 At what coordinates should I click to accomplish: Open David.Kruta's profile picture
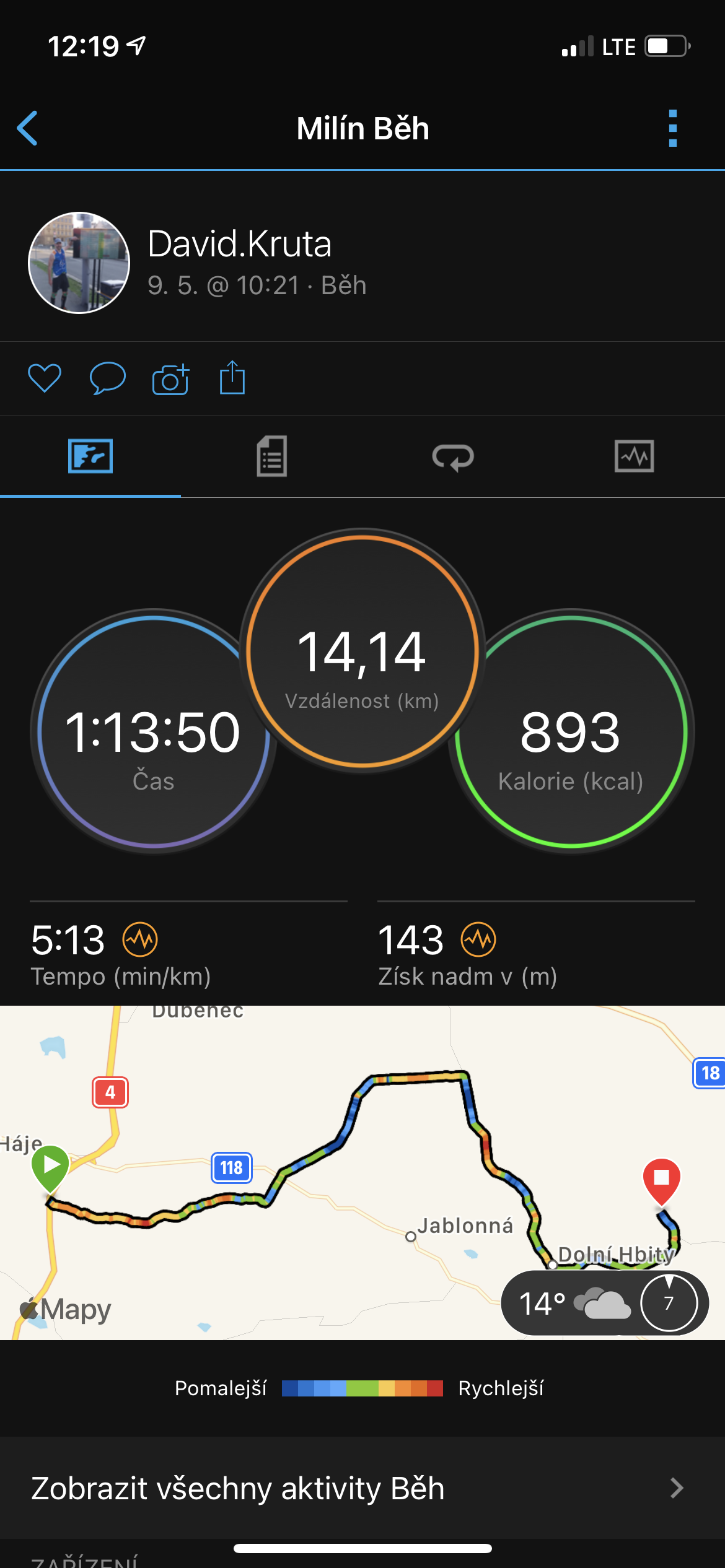pyautogui.click(x=79, y=263)
